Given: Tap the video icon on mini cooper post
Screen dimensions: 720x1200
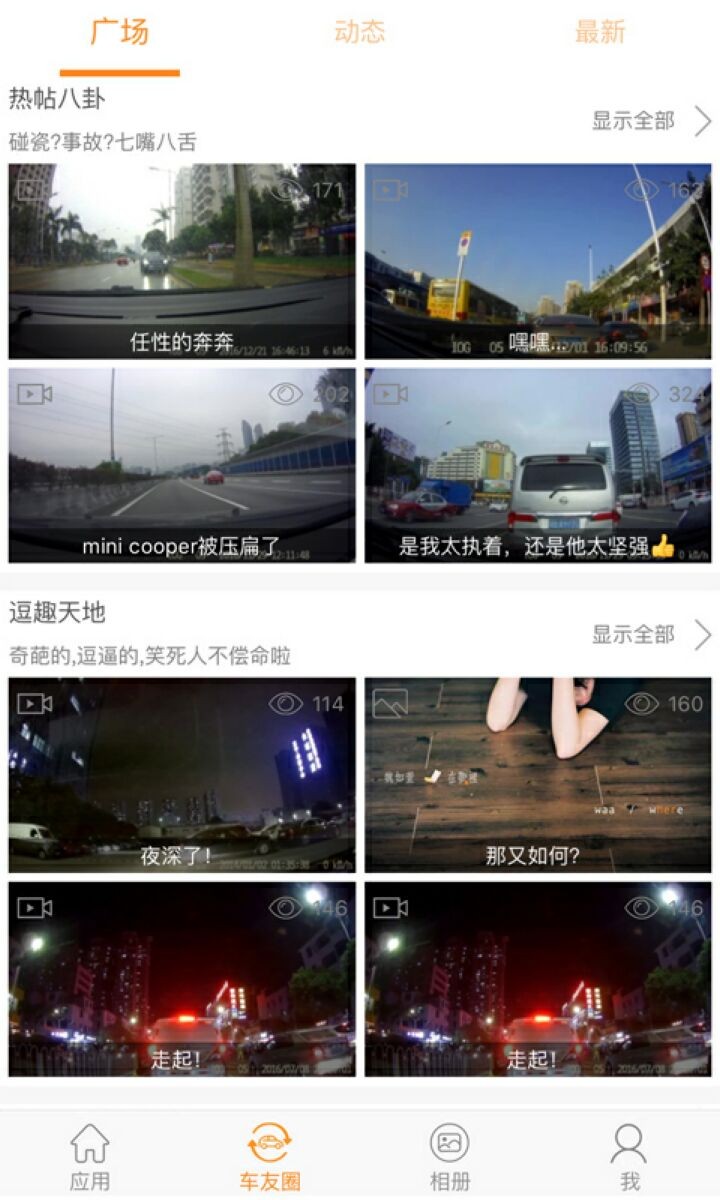Looking at the screenshot, I should pyautogui.click(x=33, y=394).
